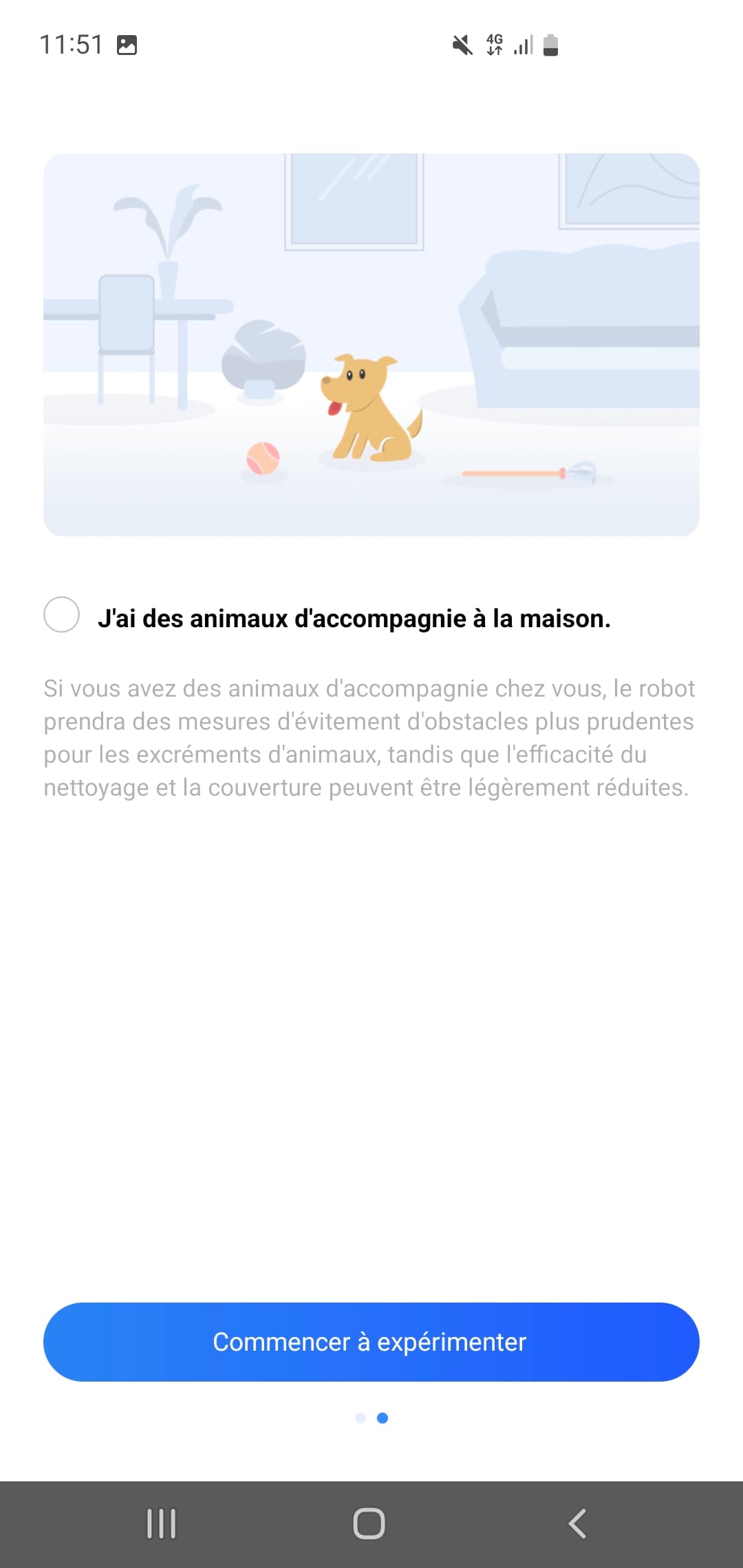Start the experience with the blue button
743x1568 pixels.
[371, 1342]
